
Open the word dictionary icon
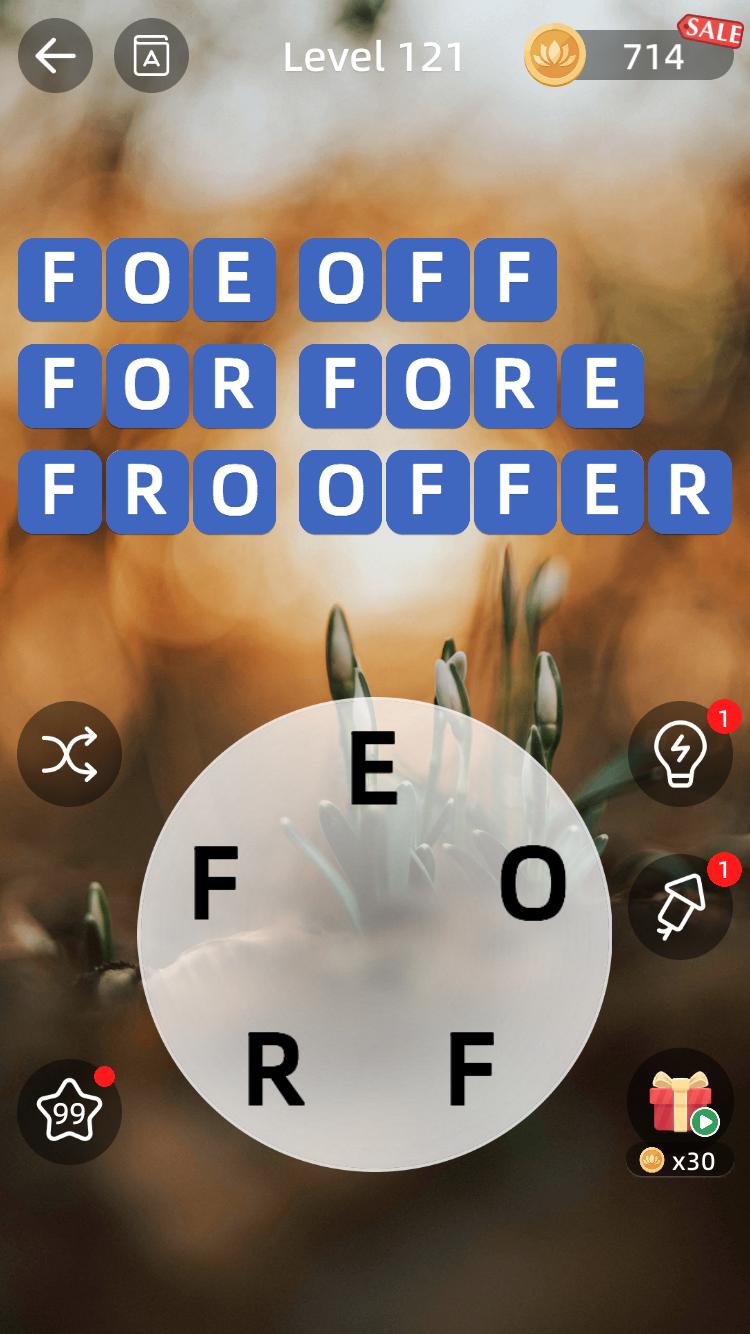[x=151, y=56]
